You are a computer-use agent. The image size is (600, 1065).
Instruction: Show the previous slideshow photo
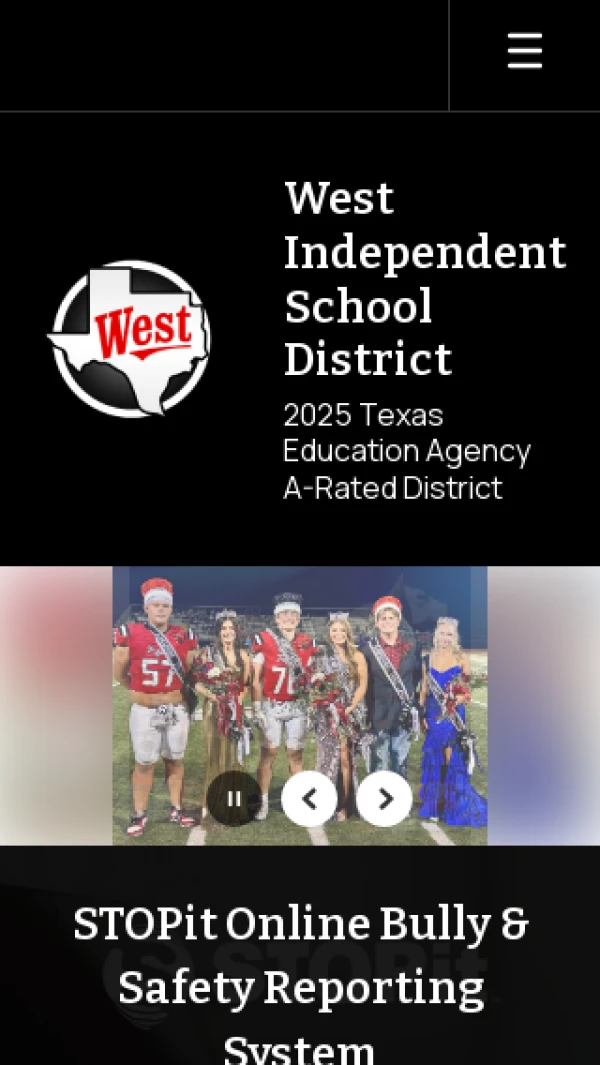click(309, 798)
